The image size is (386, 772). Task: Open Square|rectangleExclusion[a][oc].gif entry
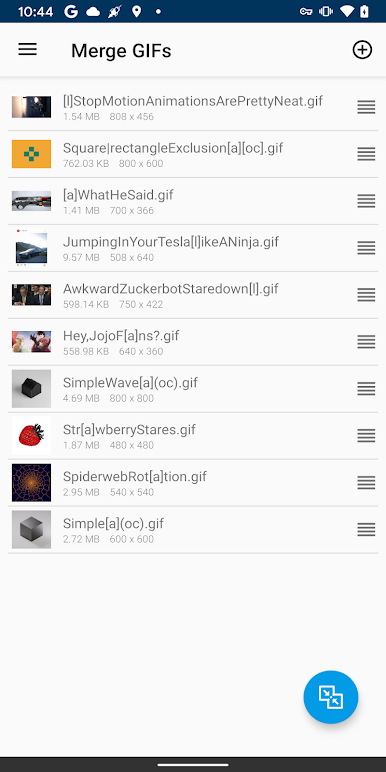click(x=193, y=154)
